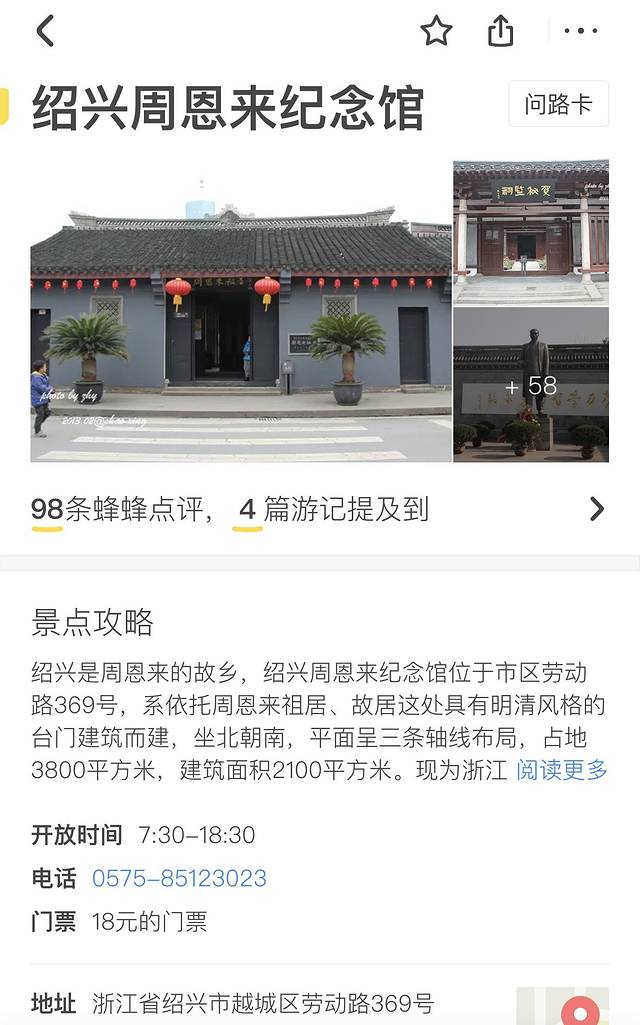The height and width of the screenshot is (1025, 640).
Task: Favorite this attraction with the star
Action: click(x=436, y=31)
